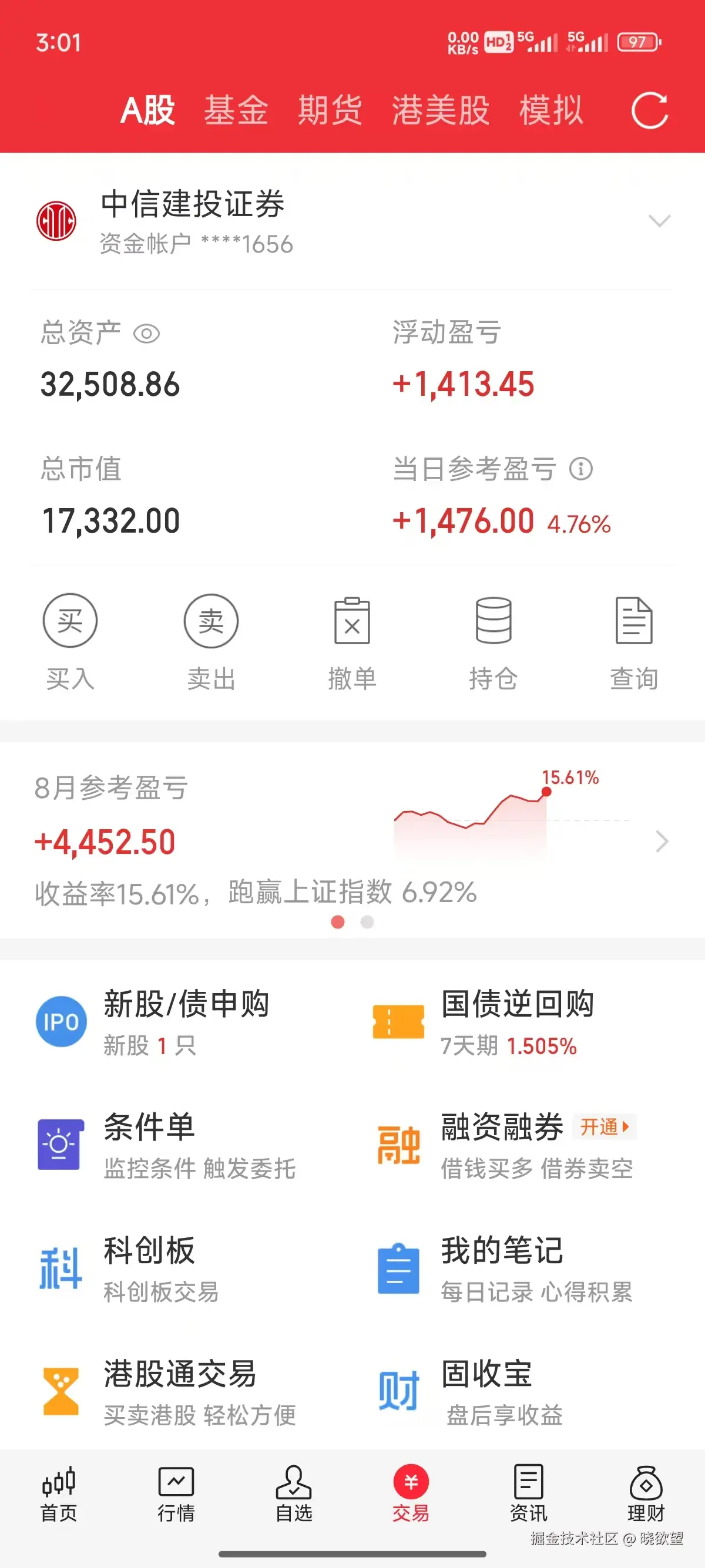Tap the second page indicator dot

(x=368, y=923)
